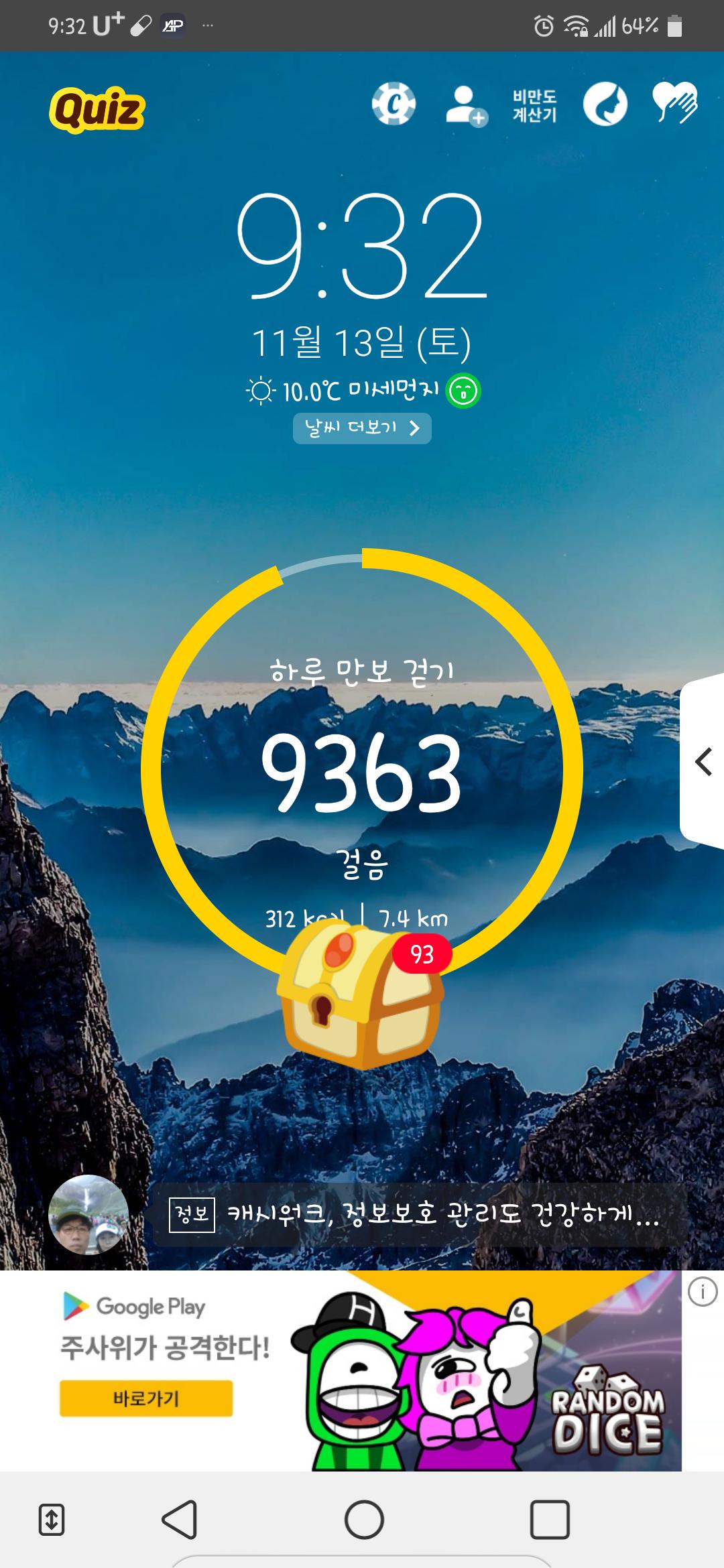Open the 비만도 계산기 calculator
The image size is (724, 1568).
(534, 106)
